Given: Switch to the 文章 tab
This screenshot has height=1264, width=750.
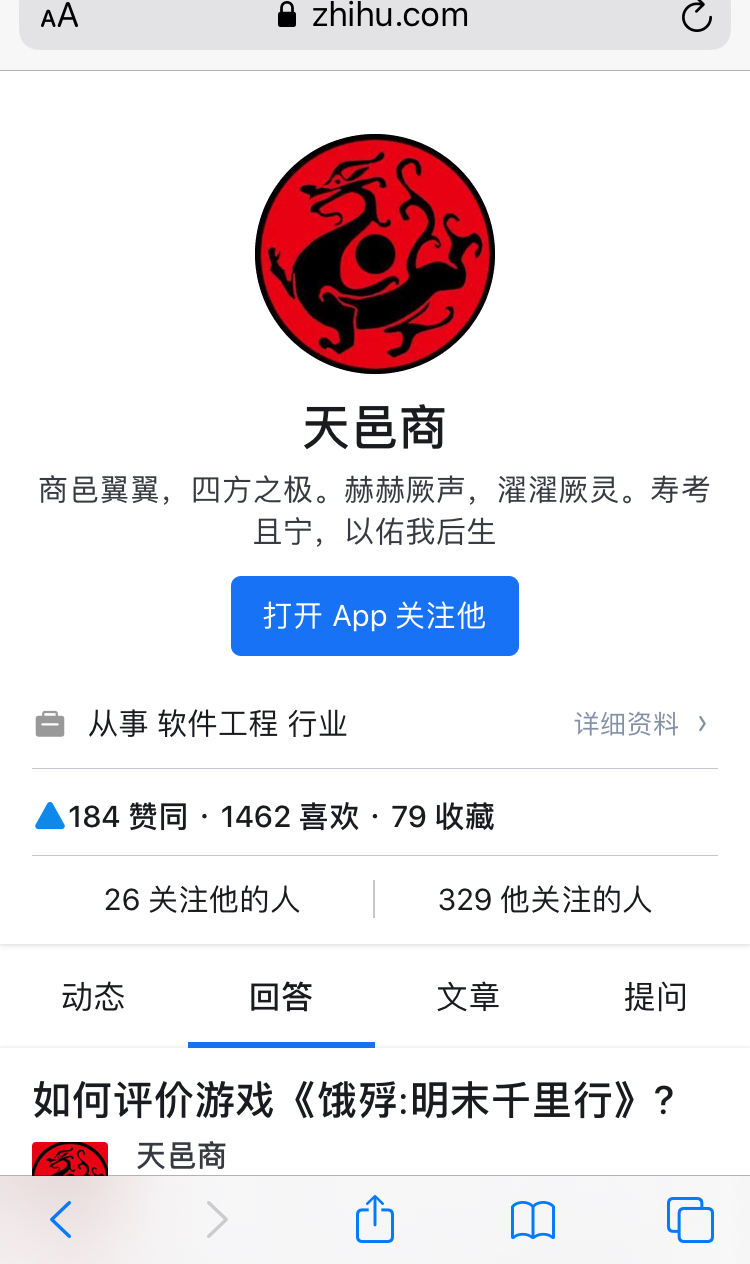Looking at the screenshot, I should pyautogui.click(x=467, y=997).
